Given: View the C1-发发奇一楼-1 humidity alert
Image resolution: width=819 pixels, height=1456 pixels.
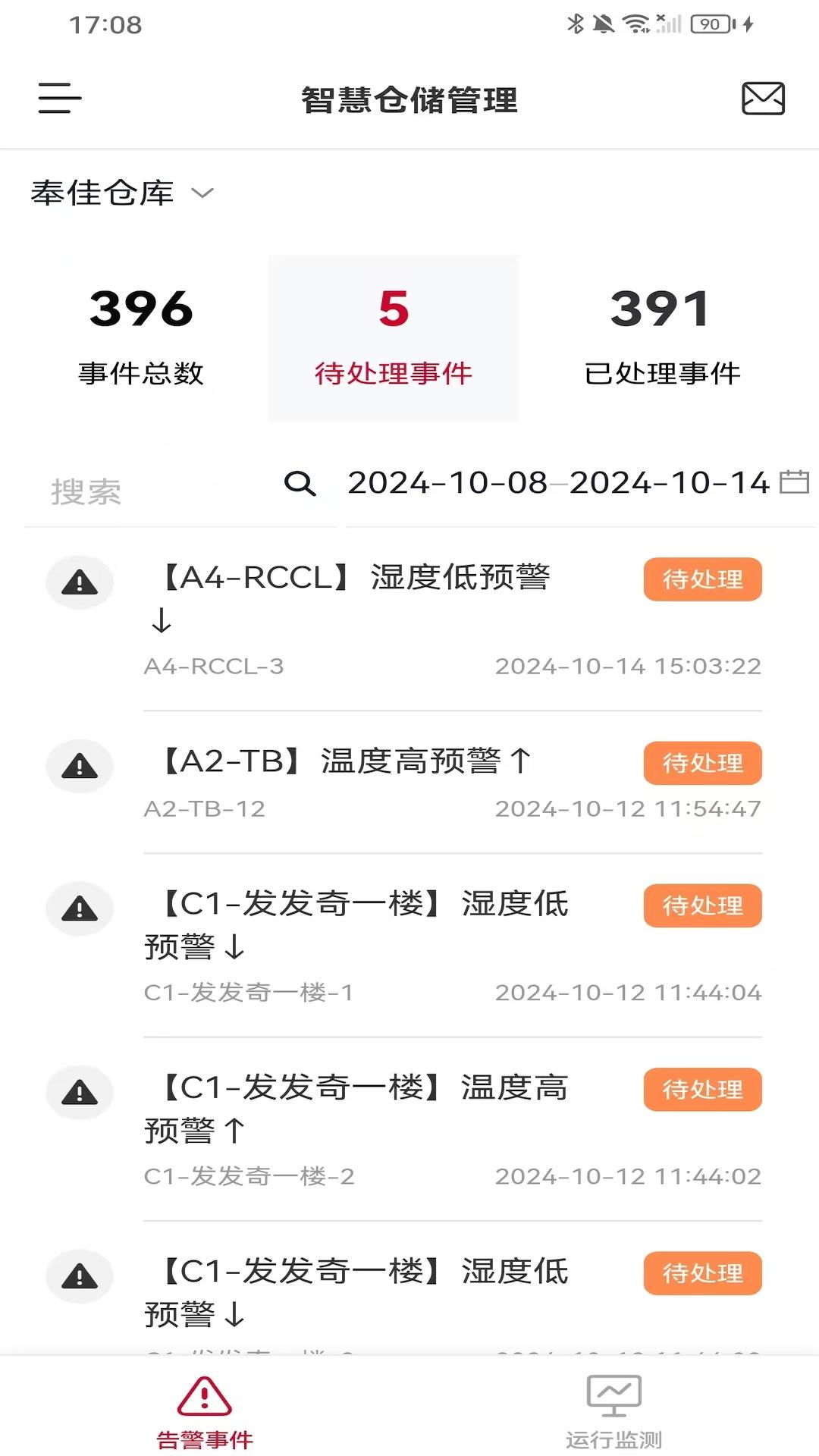Looking at the screenshot, I should click(x=379, y=944).
